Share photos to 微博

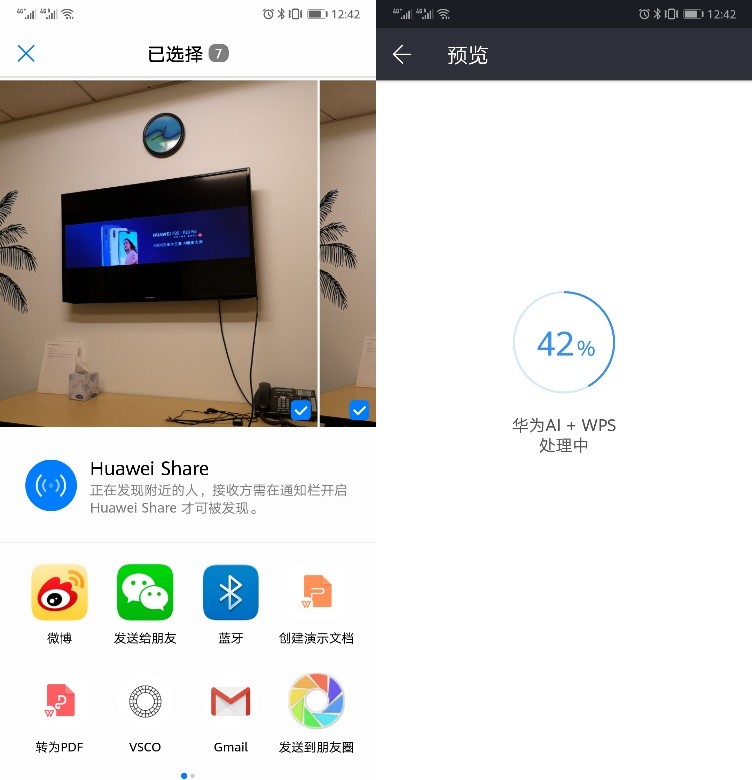(59, 594)
